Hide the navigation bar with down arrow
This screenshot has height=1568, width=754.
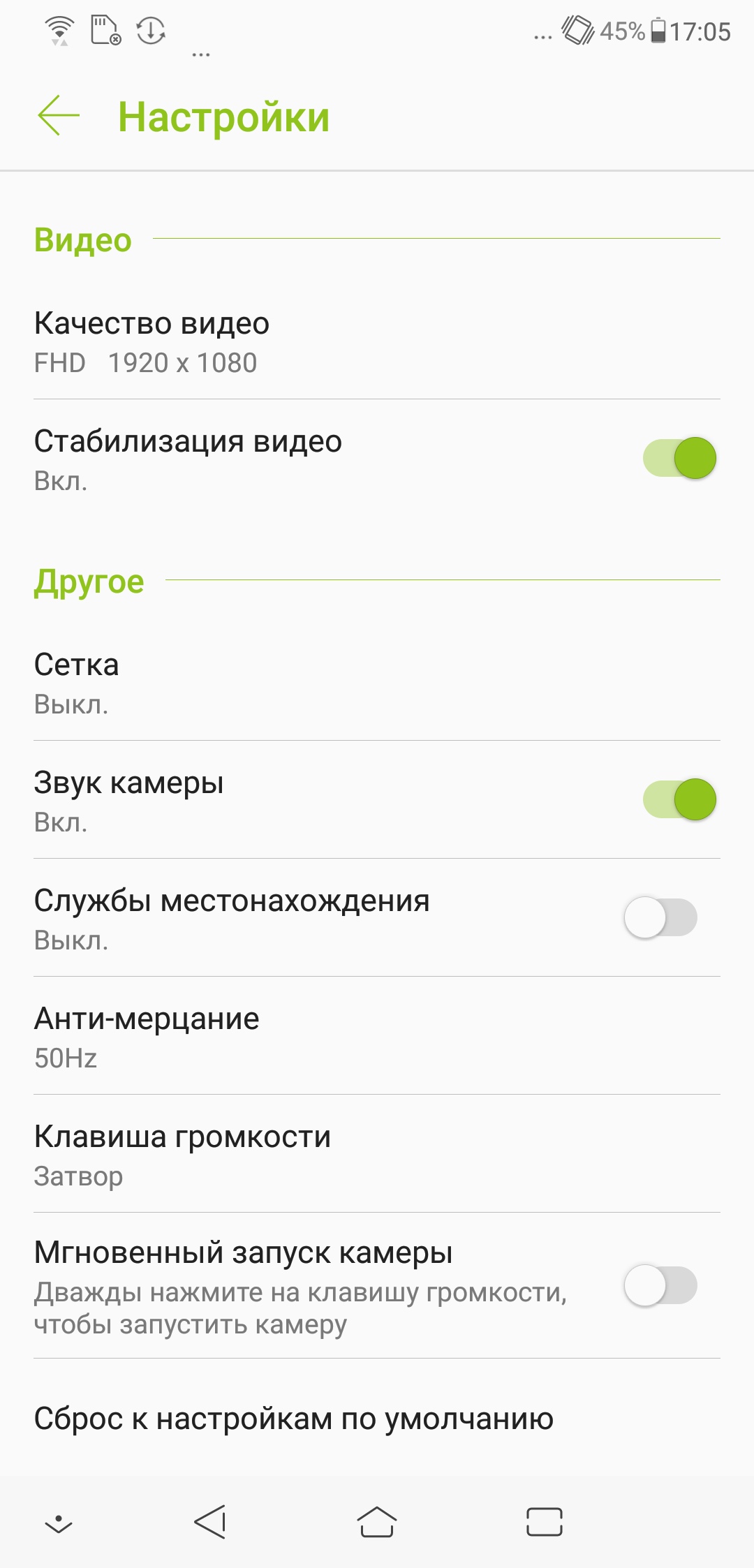pos(59,1523)
